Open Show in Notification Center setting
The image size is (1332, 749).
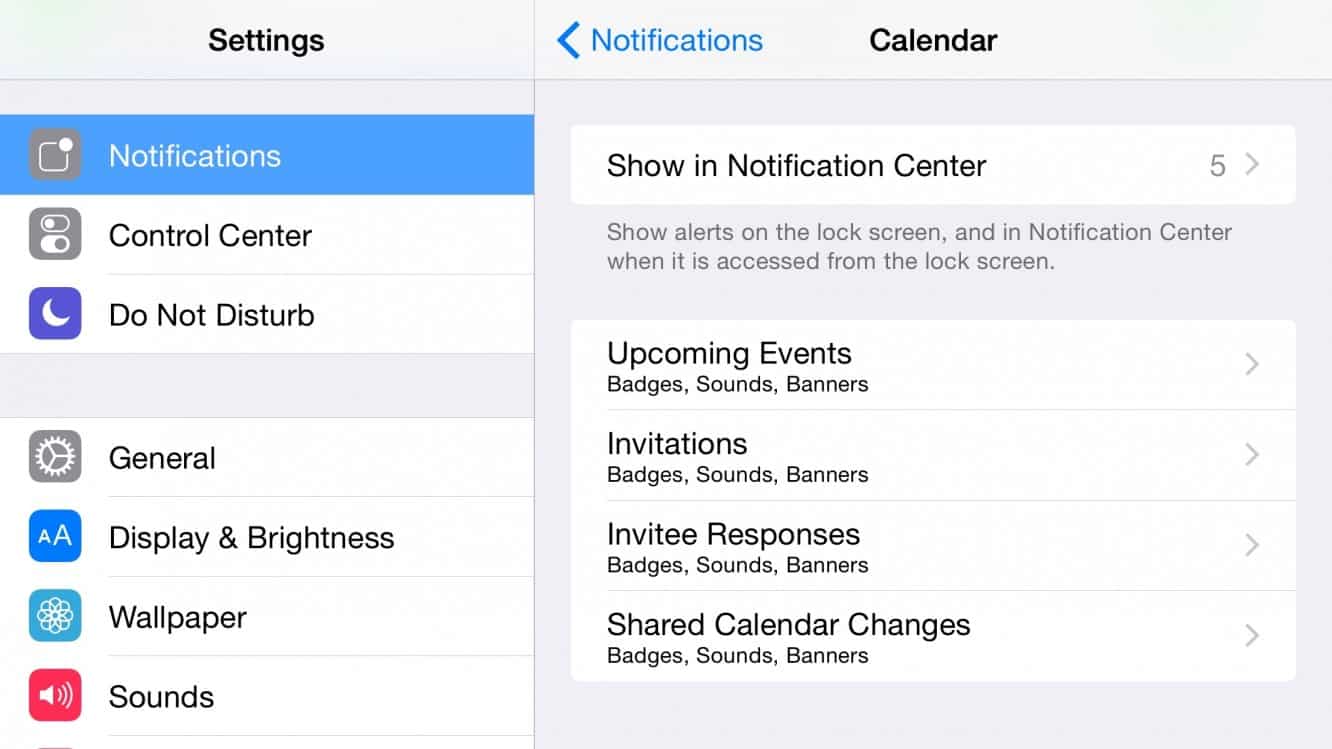coord(932,165)
